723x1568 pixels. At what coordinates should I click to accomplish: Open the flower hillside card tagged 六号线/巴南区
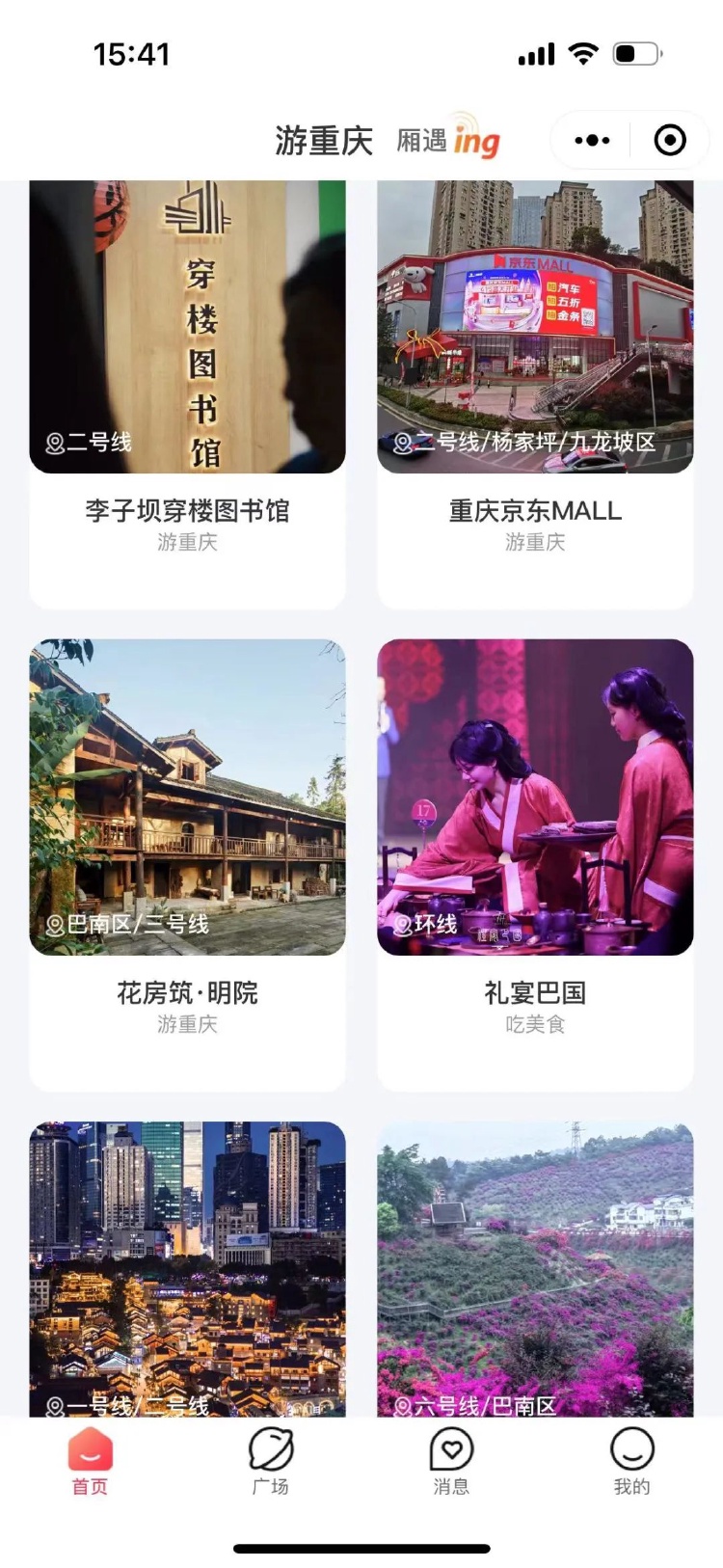click(x=535, y=1269)
